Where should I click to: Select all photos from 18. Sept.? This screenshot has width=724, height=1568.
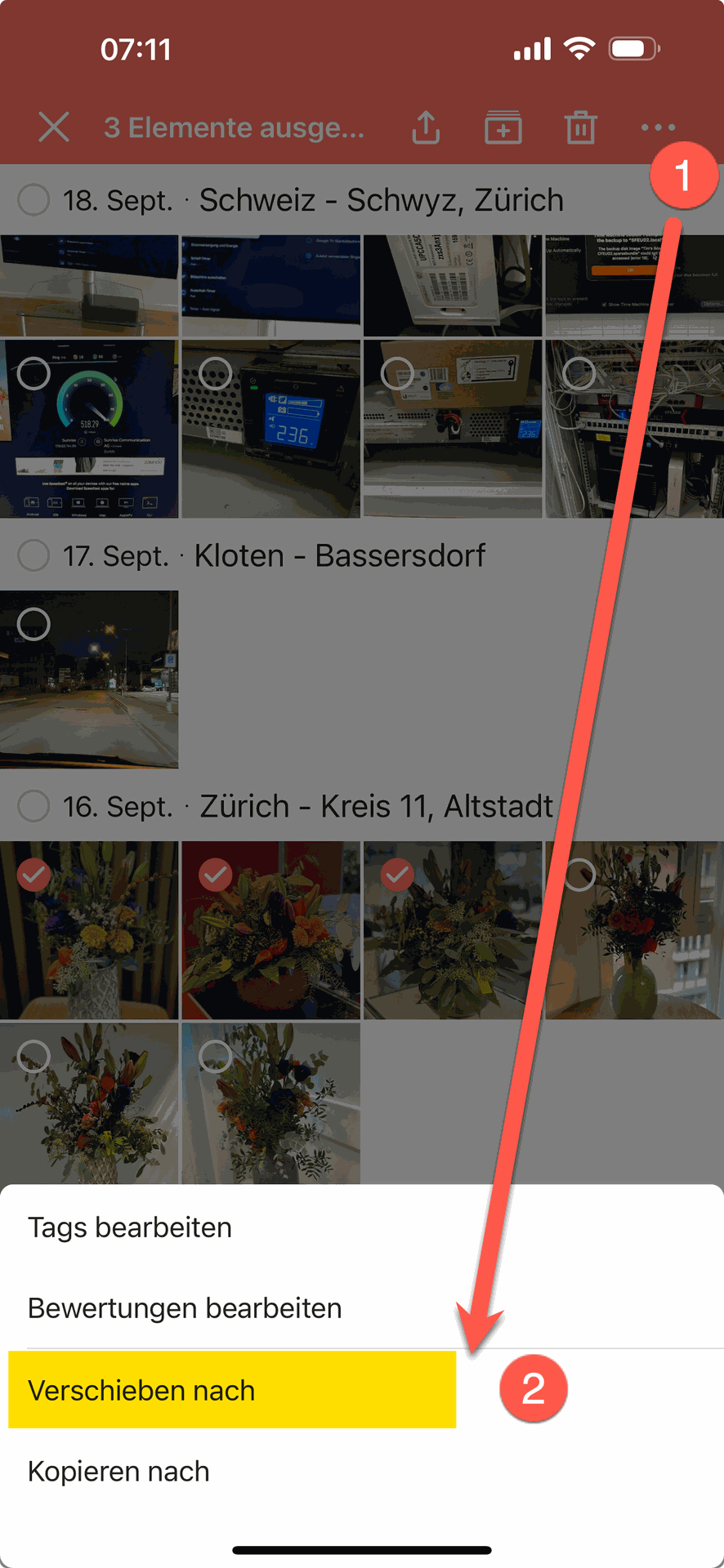[x=34, y=199]
